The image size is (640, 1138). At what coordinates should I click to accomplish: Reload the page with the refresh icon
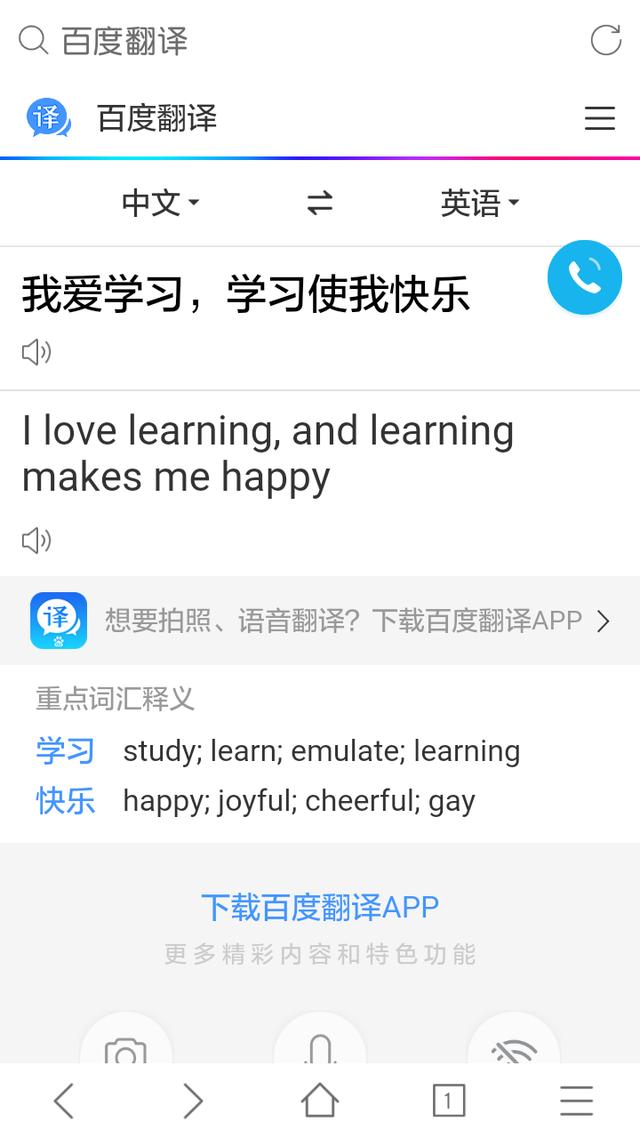click(x=606, y=40)
